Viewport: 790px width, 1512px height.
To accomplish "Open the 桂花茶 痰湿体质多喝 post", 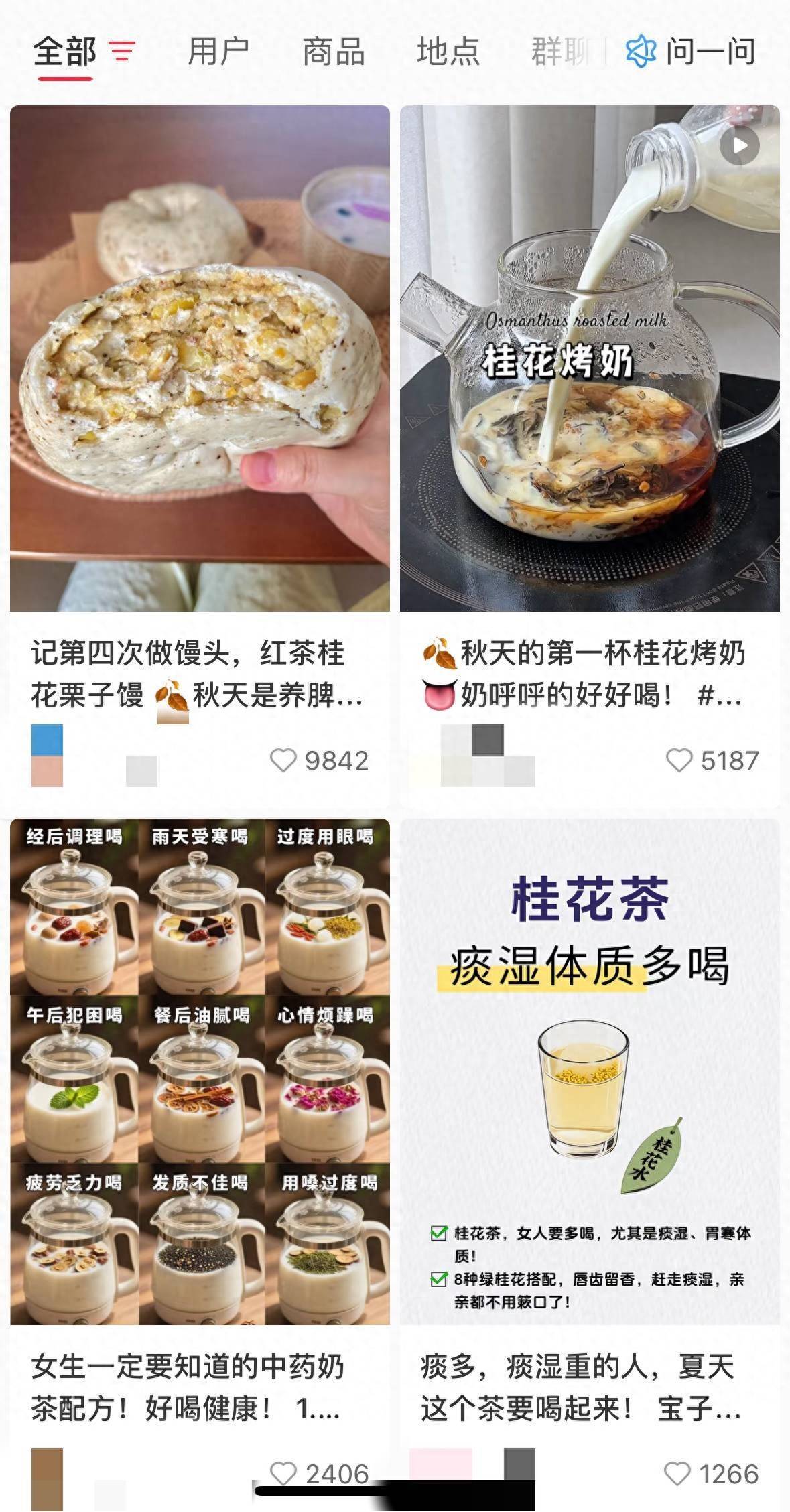I will [590, 1071].
